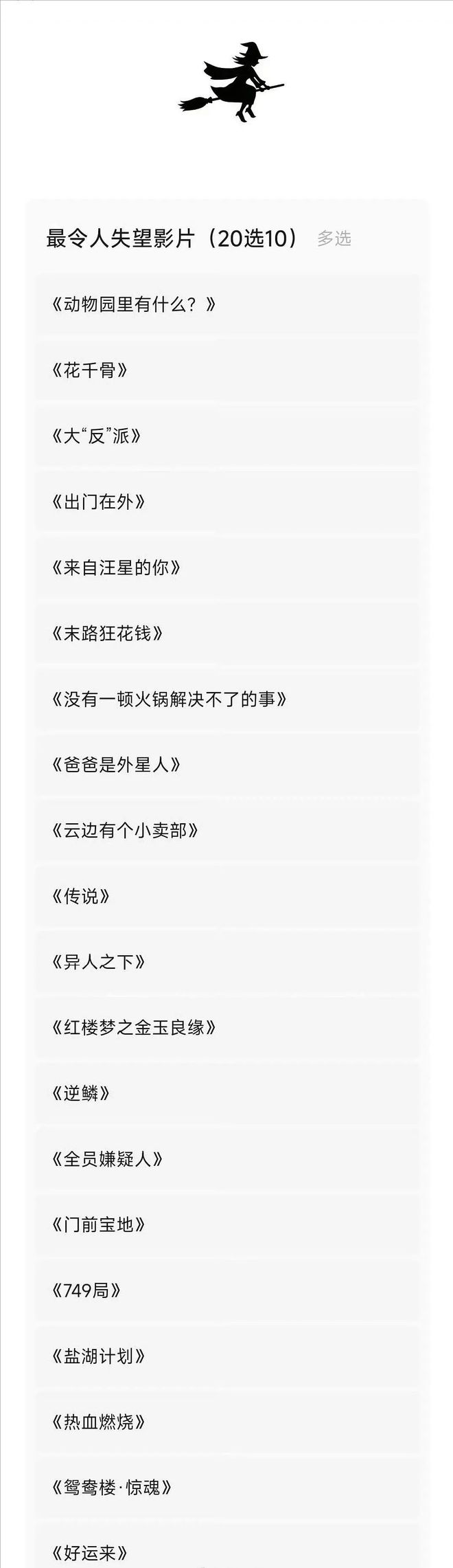Select the 《好运来》 option
This screenshot has height=1568, width=453.
226,1552
